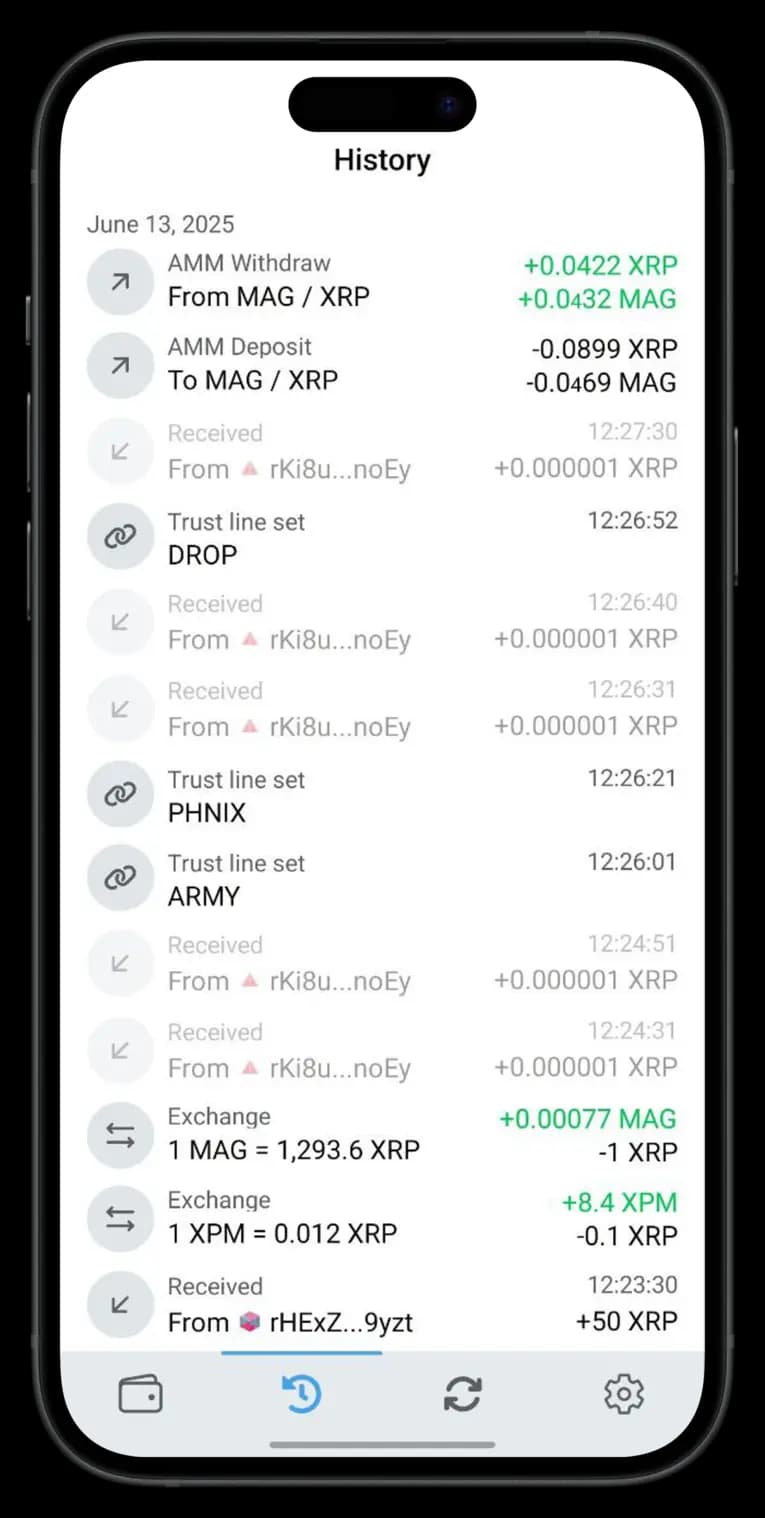Switch to the exchange arrows tab
765x1518 pixels.
463,1393
